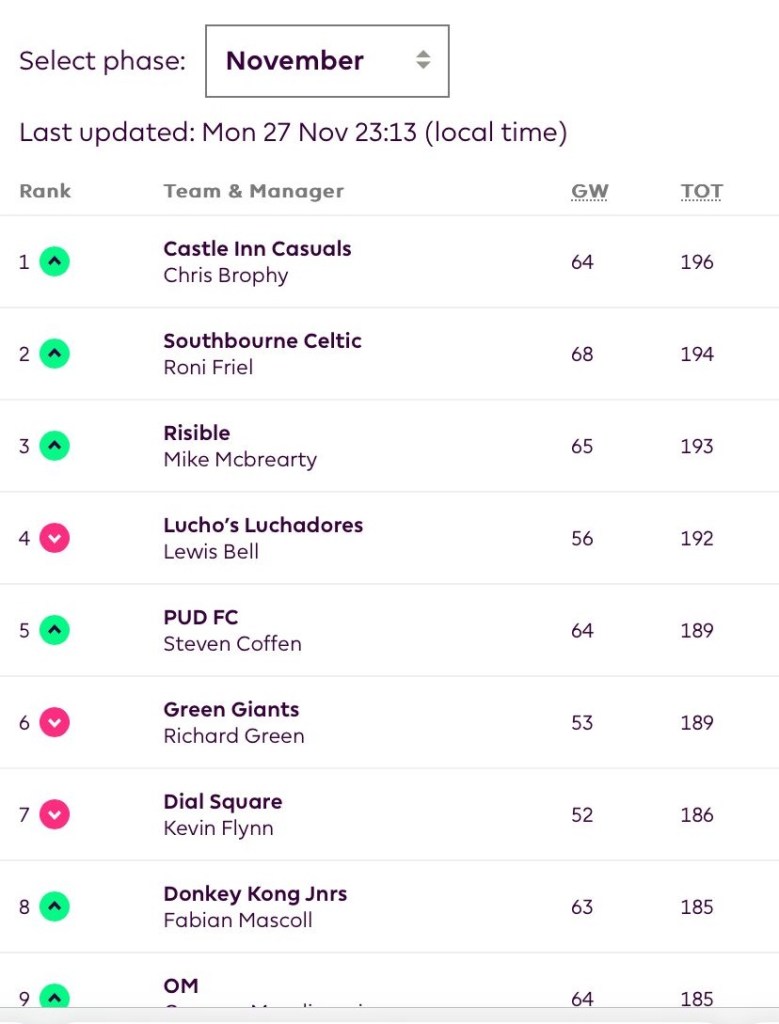Open Lucho's Luchadores team

coord(263,525)
